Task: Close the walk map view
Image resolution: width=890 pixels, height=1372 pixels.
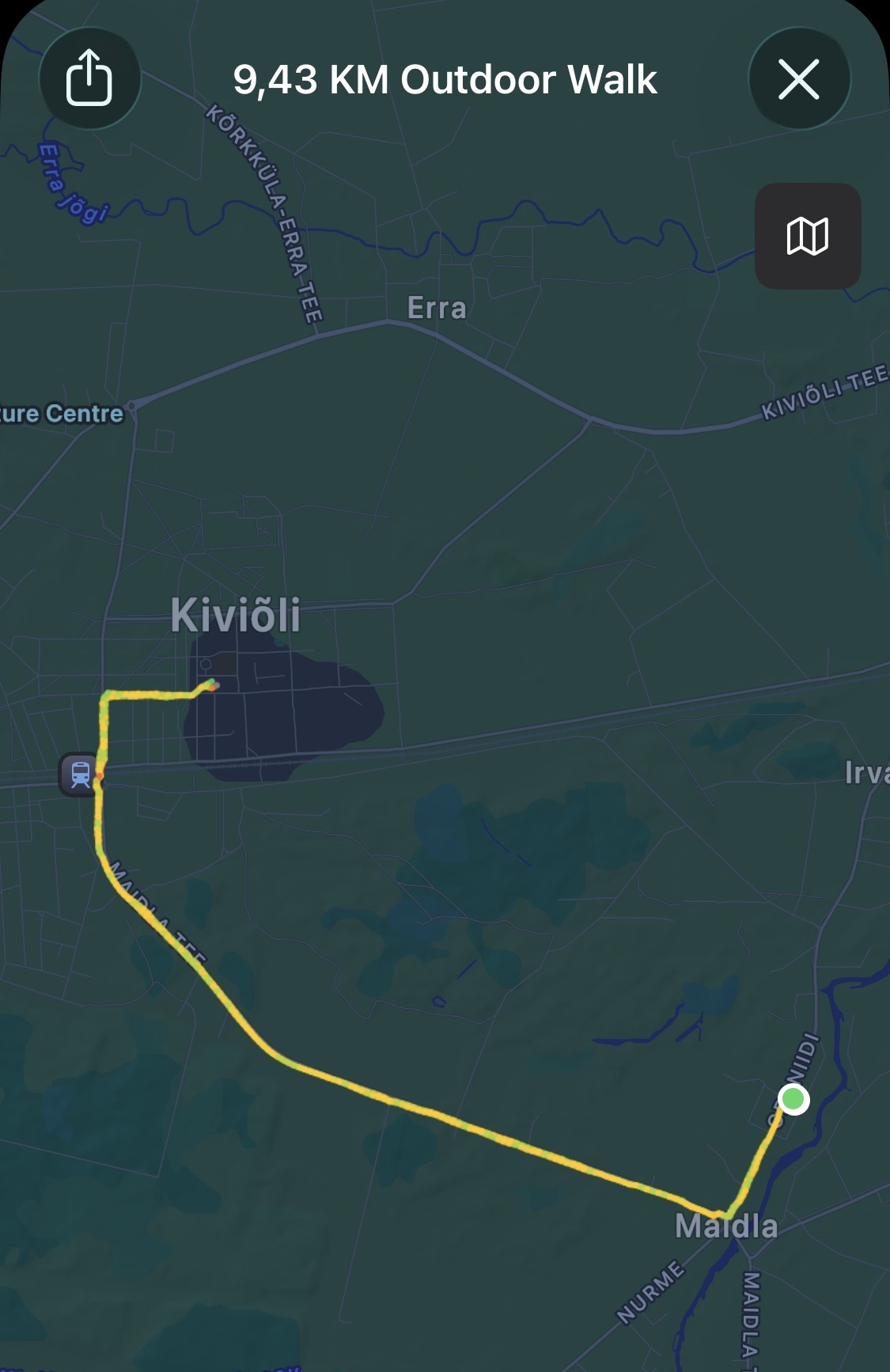Action: tap(799, 78)
